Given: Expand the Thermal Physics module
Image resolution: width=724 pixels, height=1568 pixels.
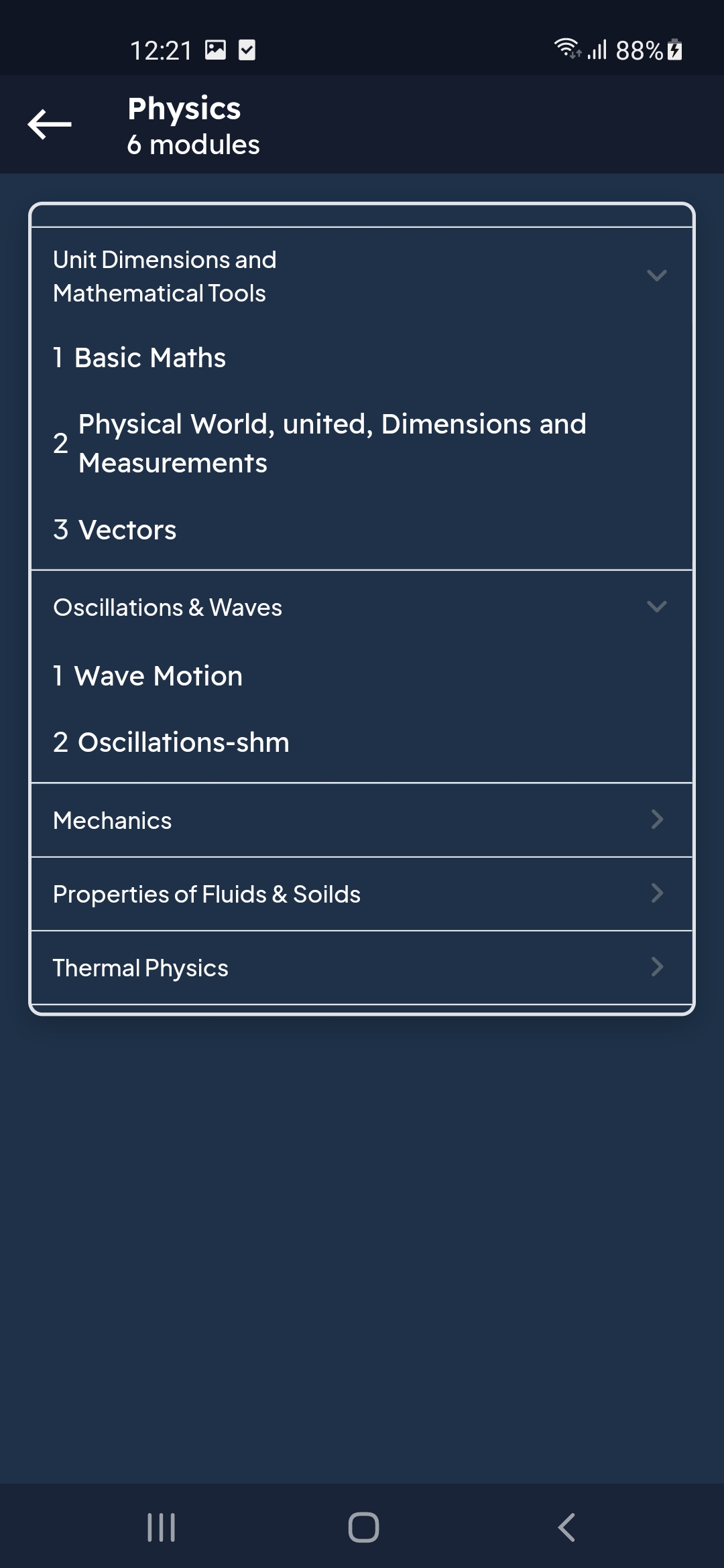Looking at the screenshot, I should [x=362, y=966].
